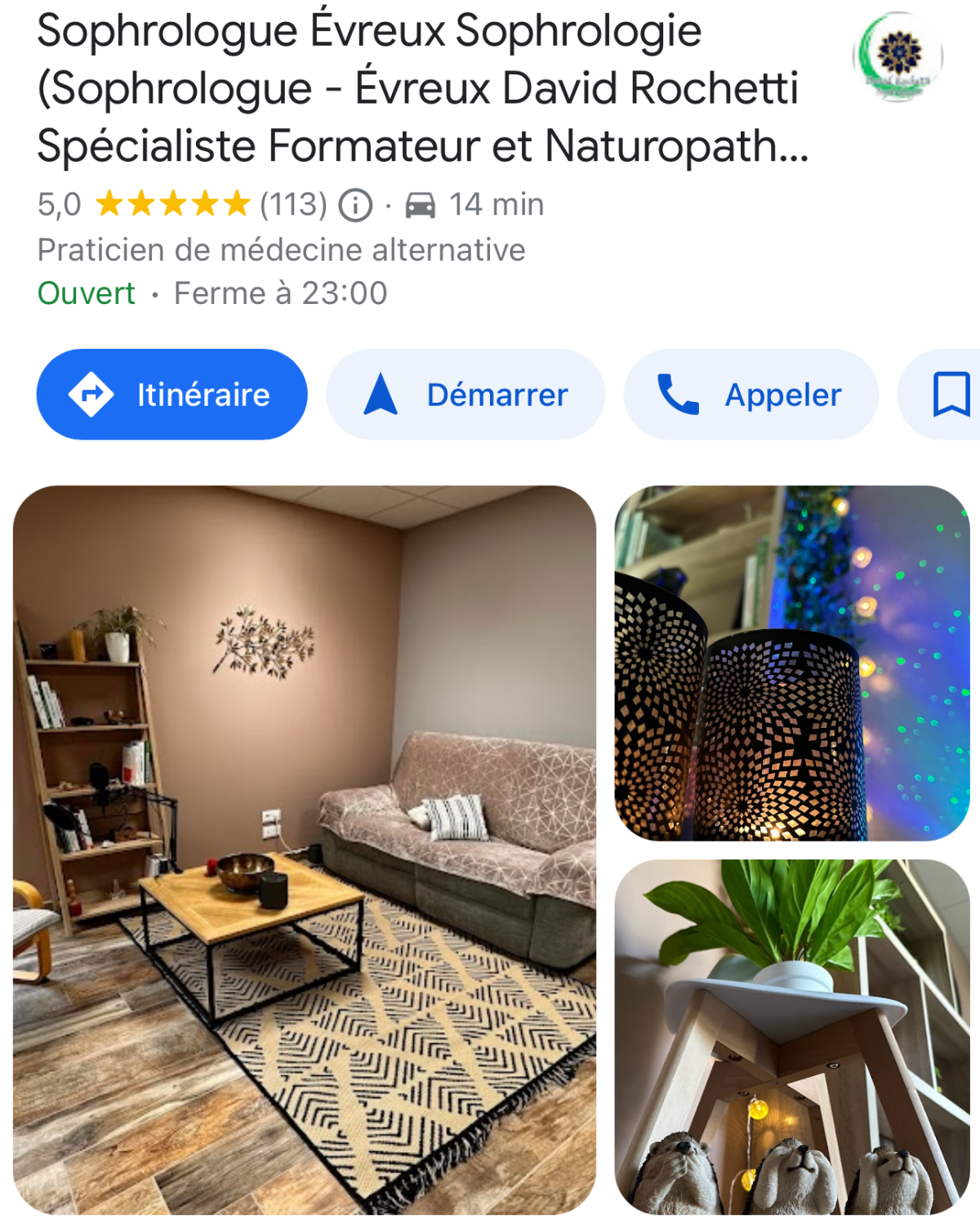The image size is (980, 1228).
Task: Show opening hours next to Ouvert
Action: [279, 293]
